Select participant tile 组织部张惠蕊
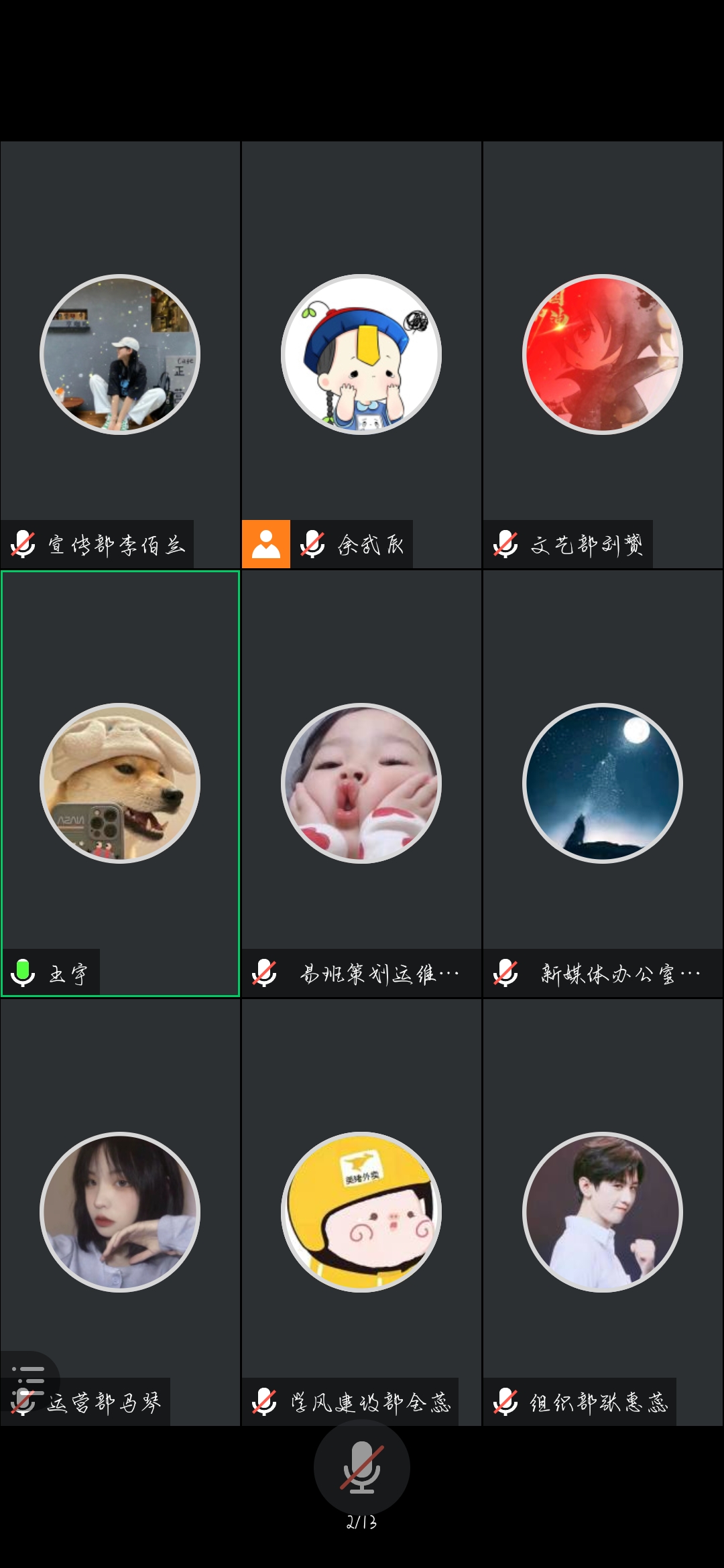The width and height of the screenshot is (724, 1568). [603, 1212]
